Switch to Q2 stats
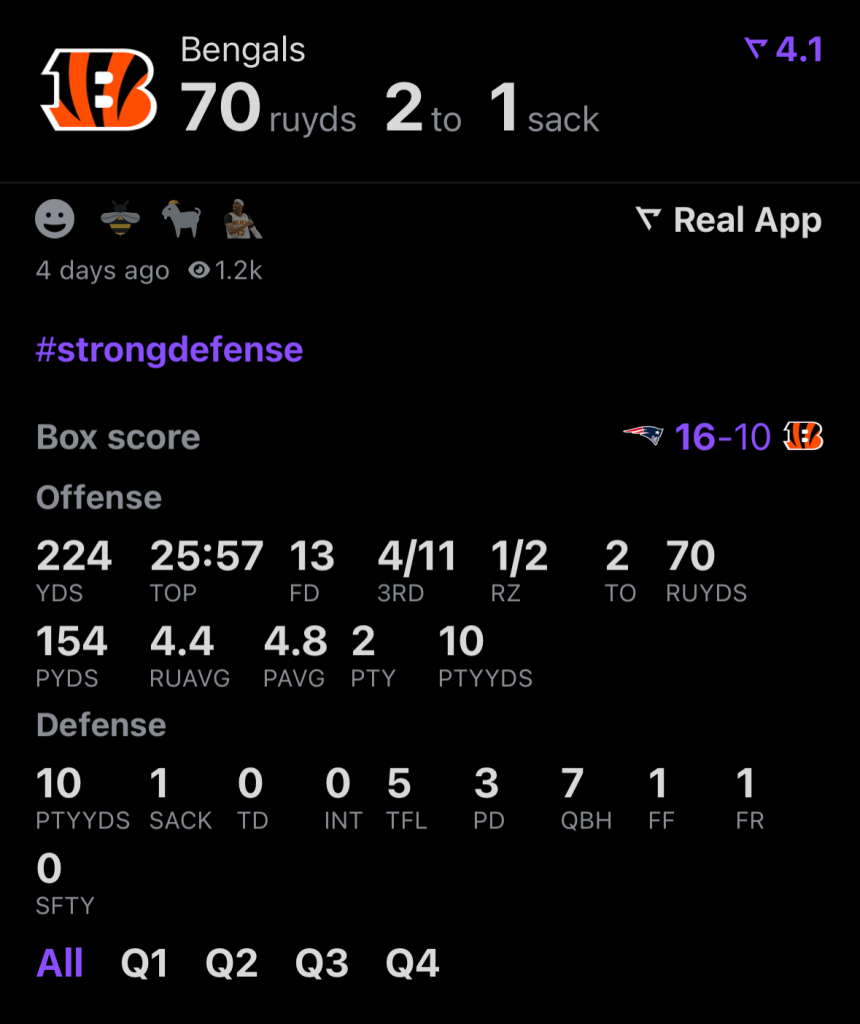The image size is (860, 1024). [x=232, y=964]
